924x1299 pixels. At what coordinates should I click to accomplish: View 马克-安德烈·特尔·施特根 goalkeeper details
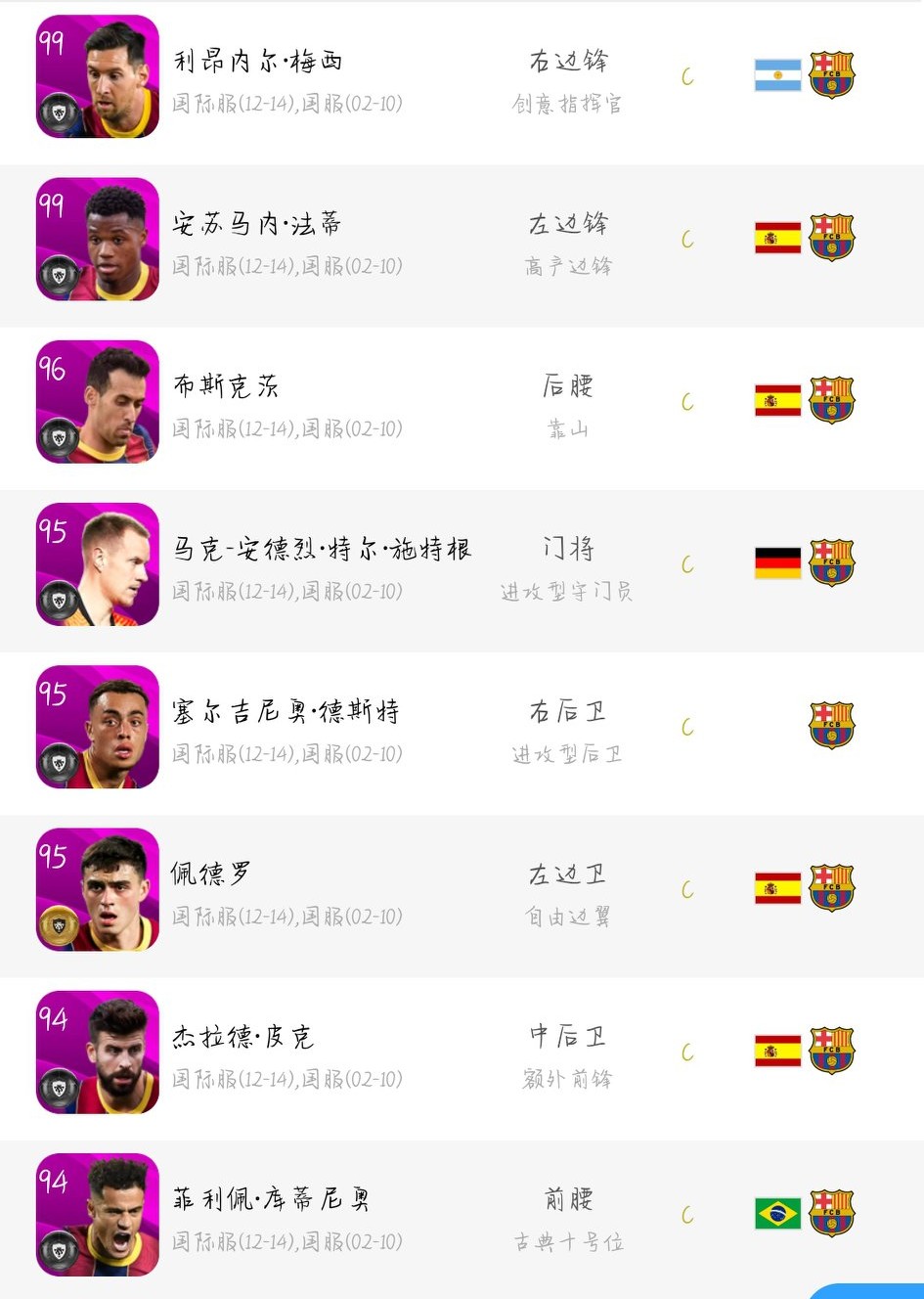pos(322,550)
